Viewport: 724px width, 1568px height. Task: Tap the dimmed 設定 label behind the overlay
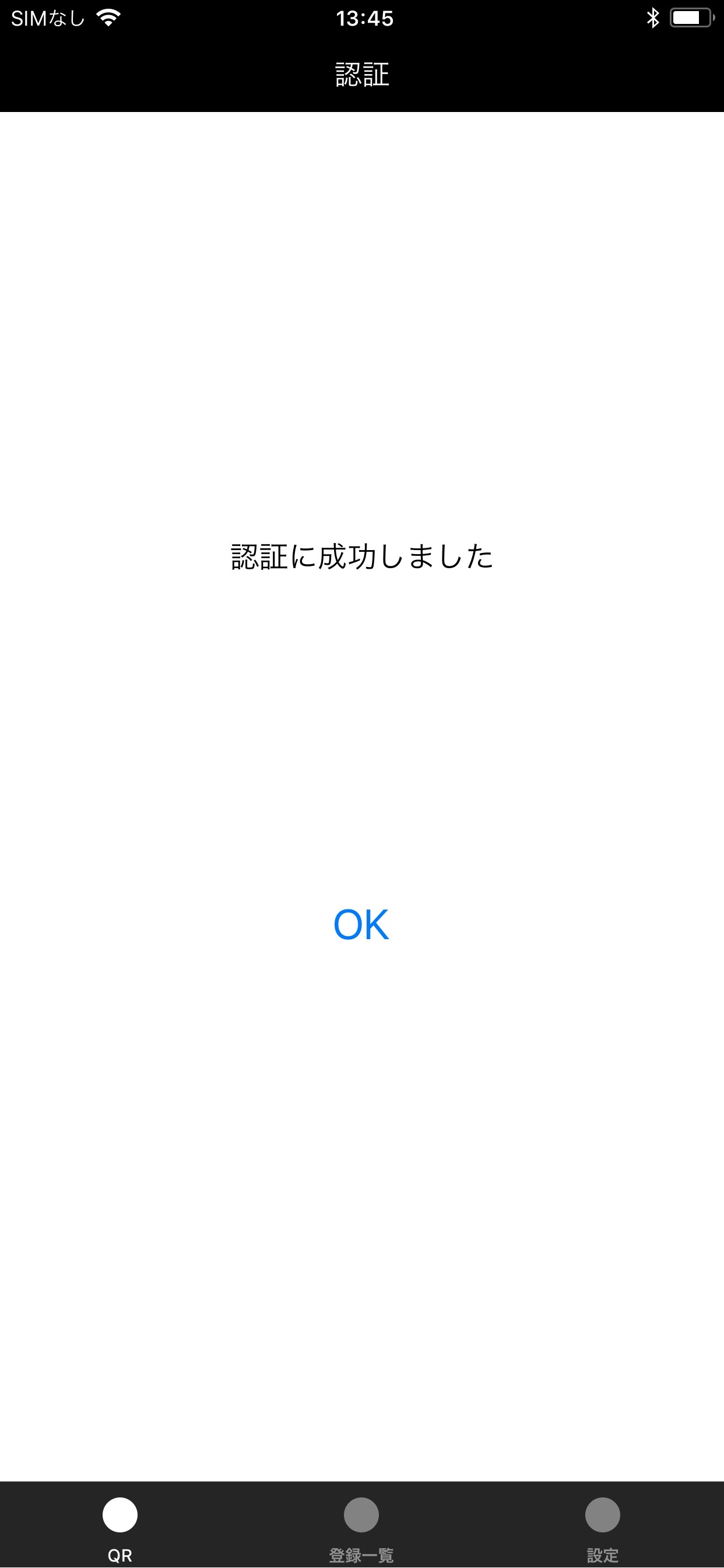[x=602, y=429]
